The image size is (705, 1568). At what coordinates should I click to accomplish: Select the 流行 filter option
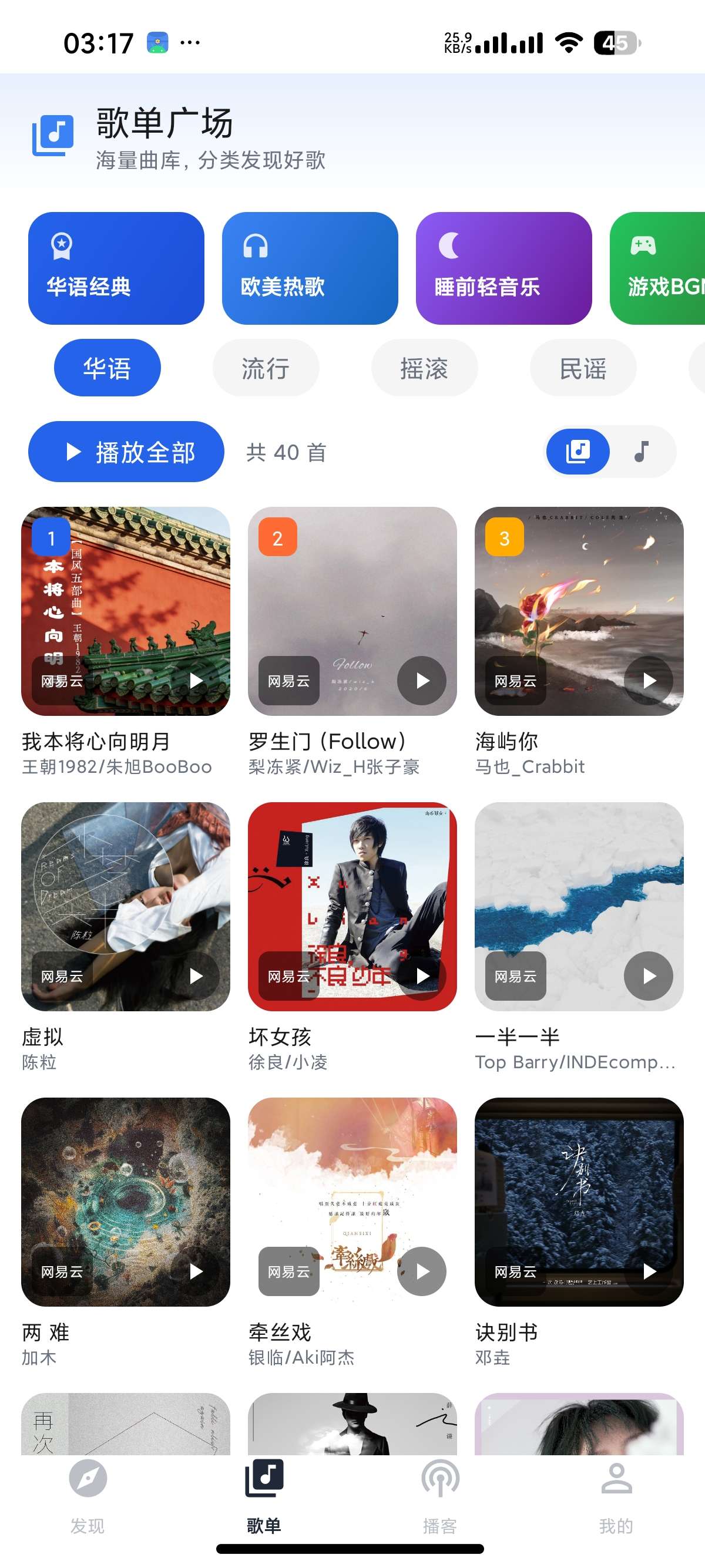[x=266, y=368]
